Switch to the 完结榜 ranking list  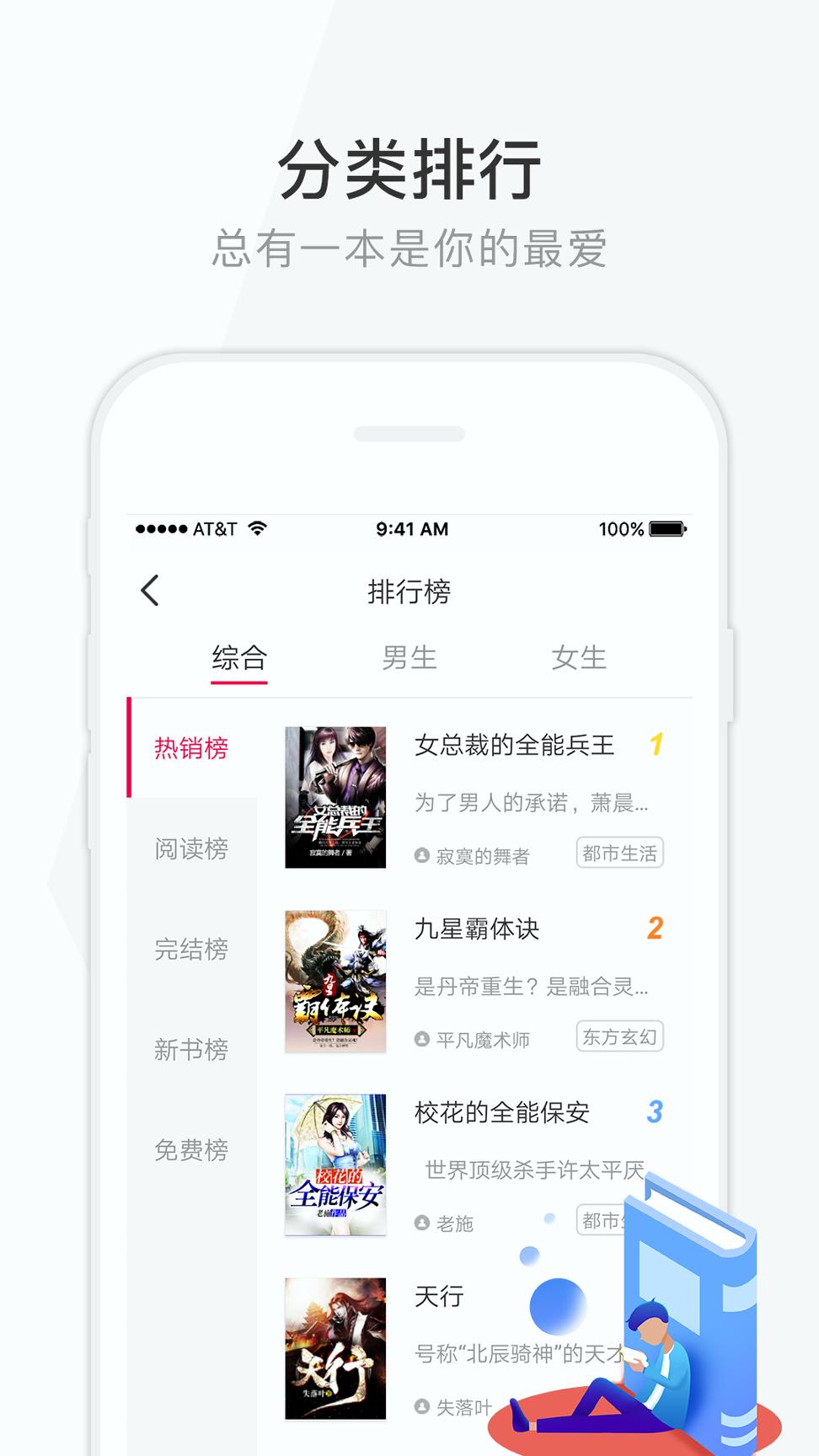point(193,950)
